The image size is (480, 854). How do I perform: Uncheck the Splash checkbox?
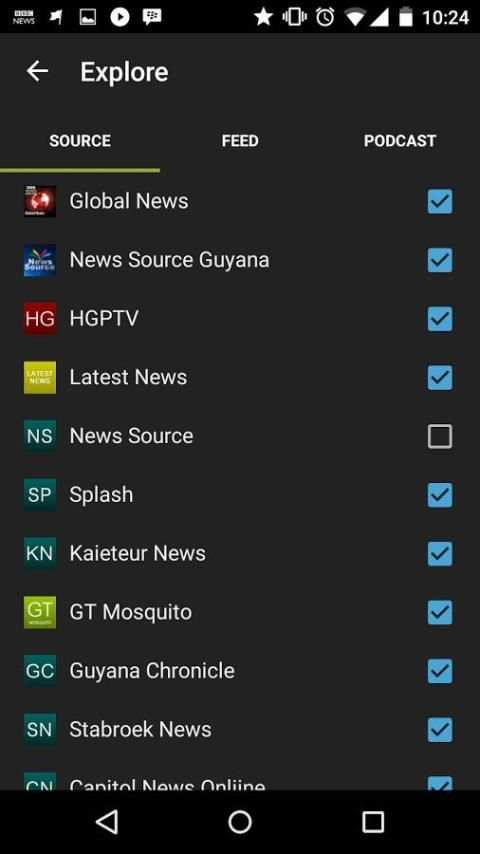[x=440, y=495]
